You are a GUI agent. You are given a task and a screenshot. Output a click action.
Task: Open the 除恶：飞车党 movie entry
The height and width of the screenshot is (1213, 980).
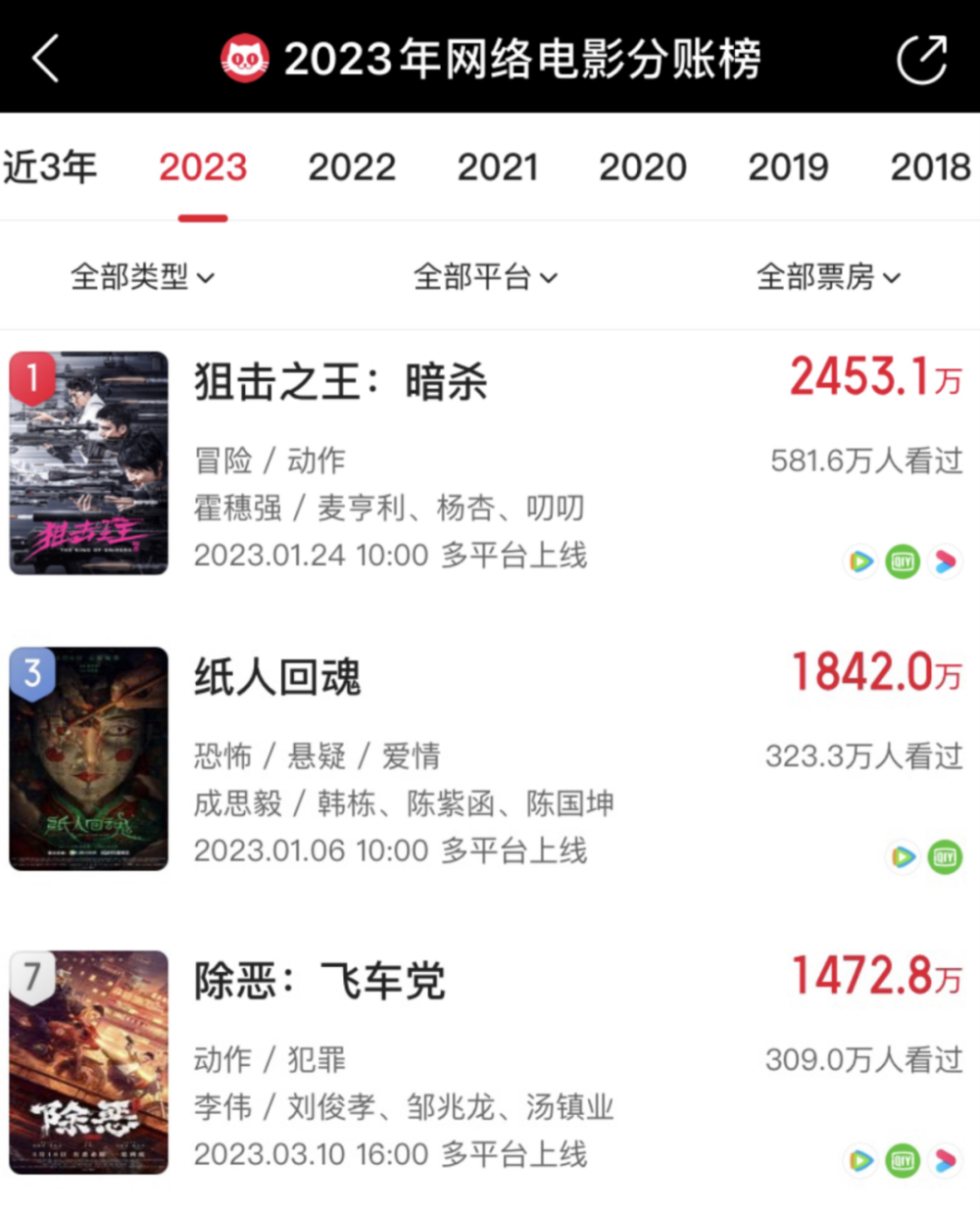tap(319, 982)
